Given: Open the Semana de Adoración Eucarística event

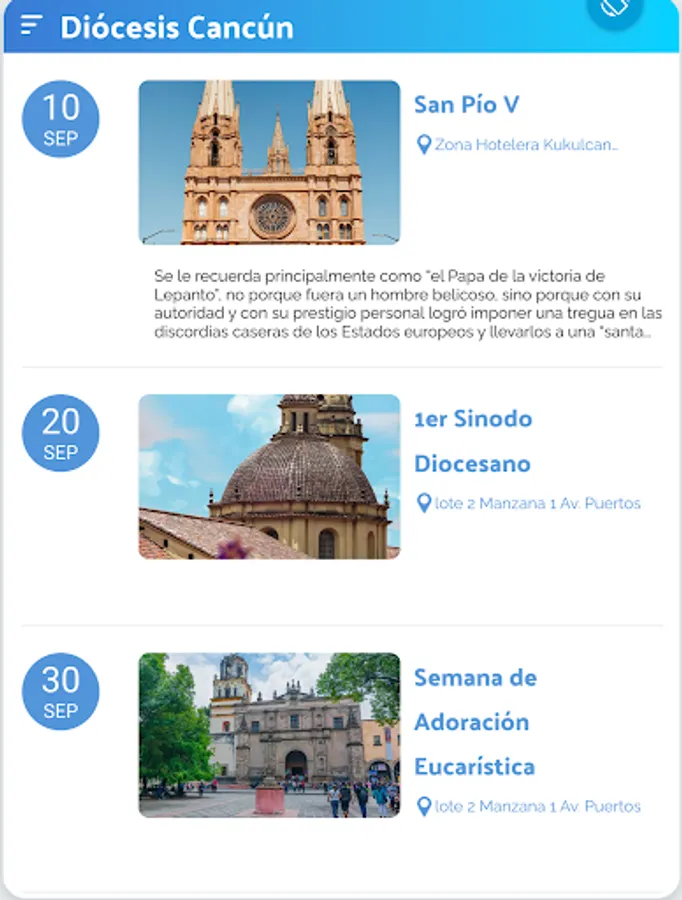Looking at the screenshot, I should click(475, 722).
